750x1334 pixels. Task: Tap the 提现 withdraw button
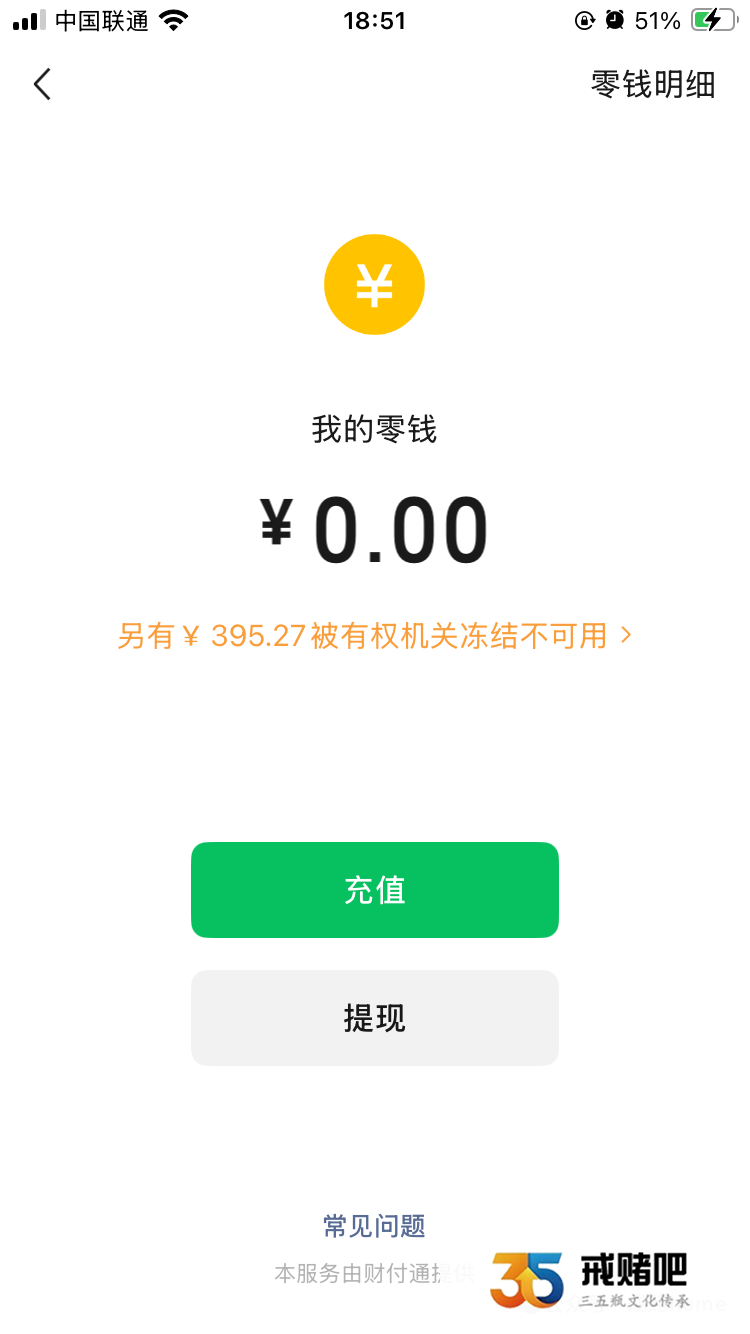coord(375,1018)
